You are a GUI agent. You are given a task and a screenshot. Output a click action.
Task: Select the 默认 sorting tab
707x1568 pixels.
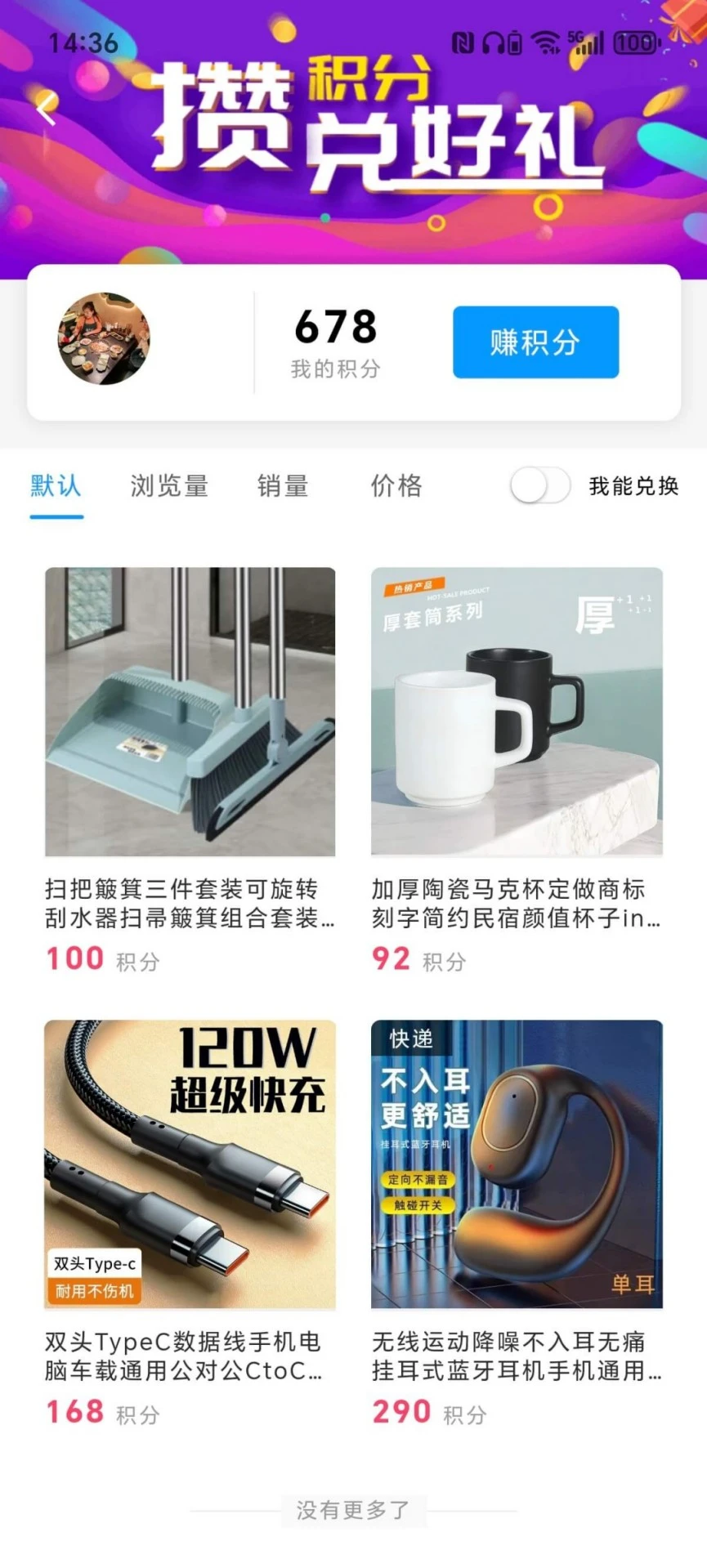pyautogui.click(x=56, y=485)
